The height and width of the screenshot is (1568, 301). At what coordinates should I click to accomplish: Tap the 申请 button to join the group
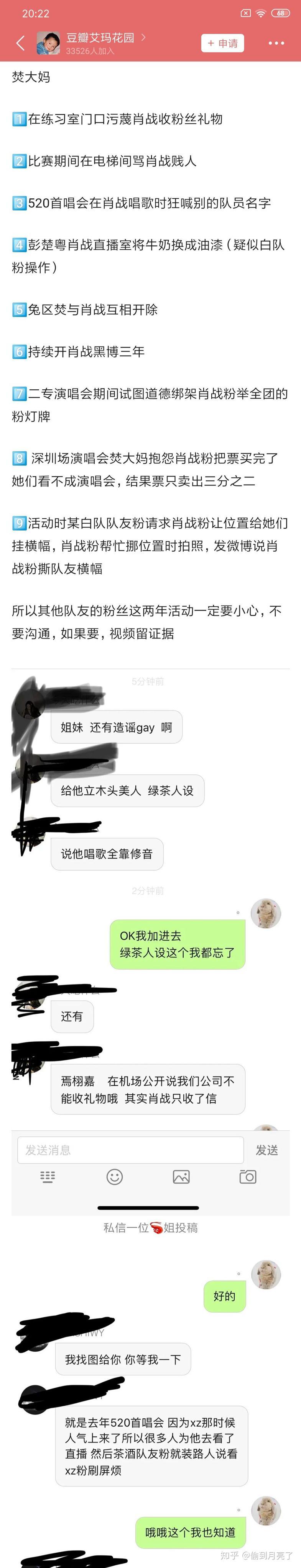coord(222,43)
